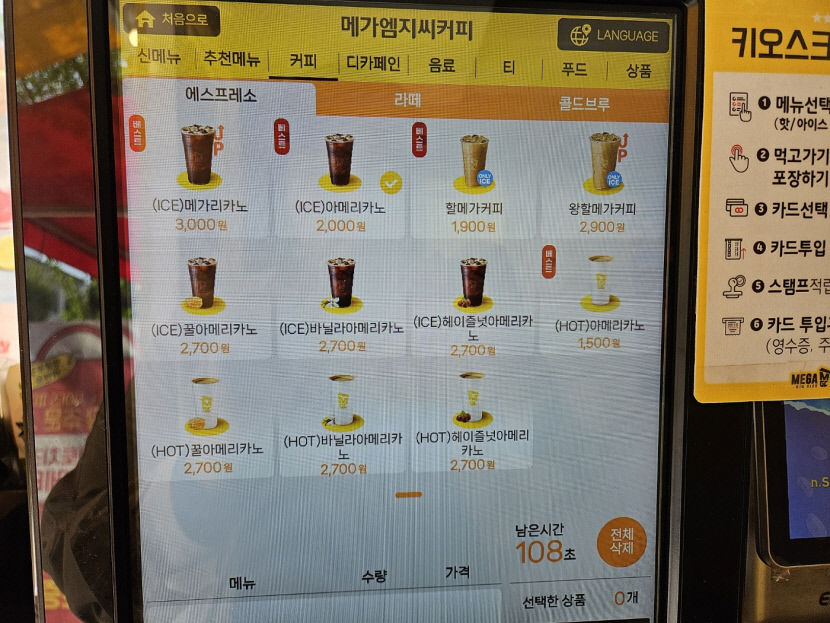Open the 음료 category tab
The image size is (830, 623).
(442, 66)
